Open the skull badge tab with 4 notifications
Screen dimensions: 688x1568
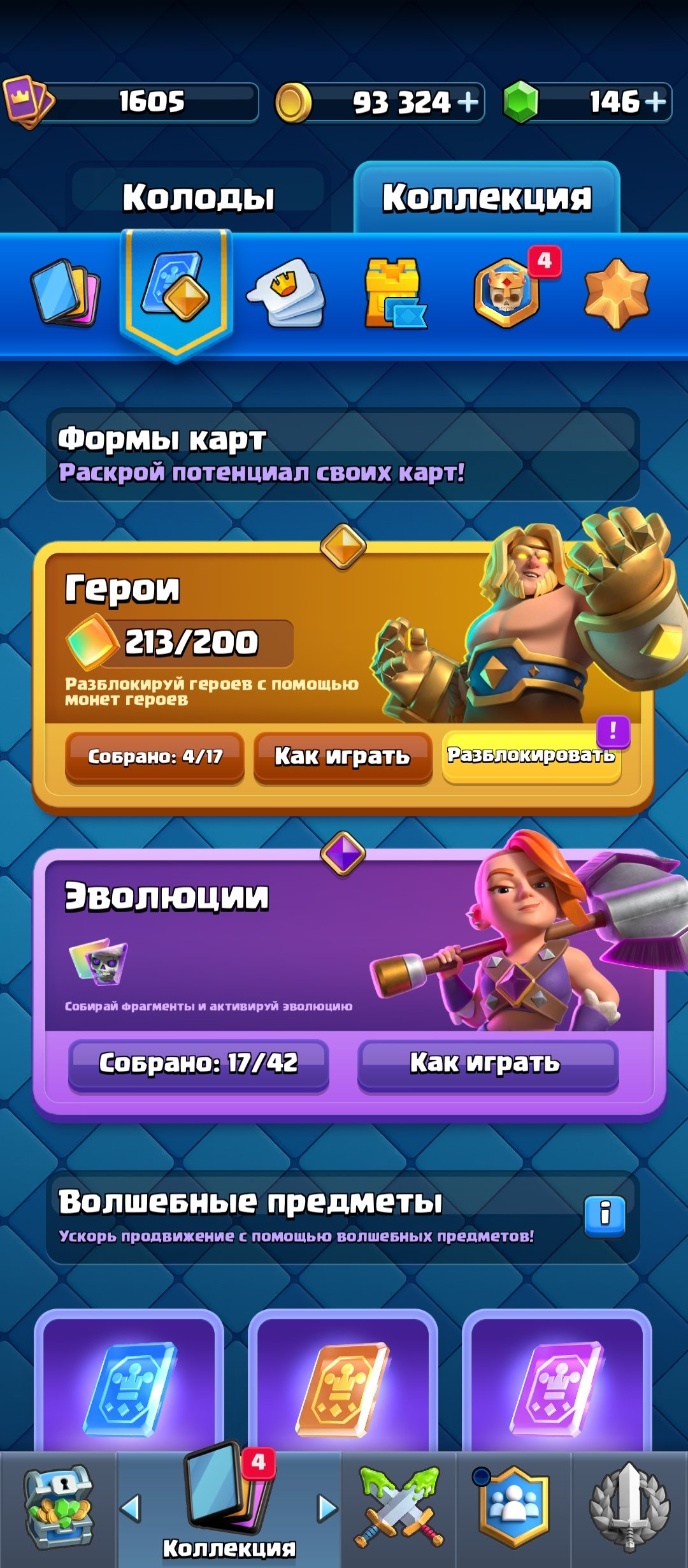[508, 292]
